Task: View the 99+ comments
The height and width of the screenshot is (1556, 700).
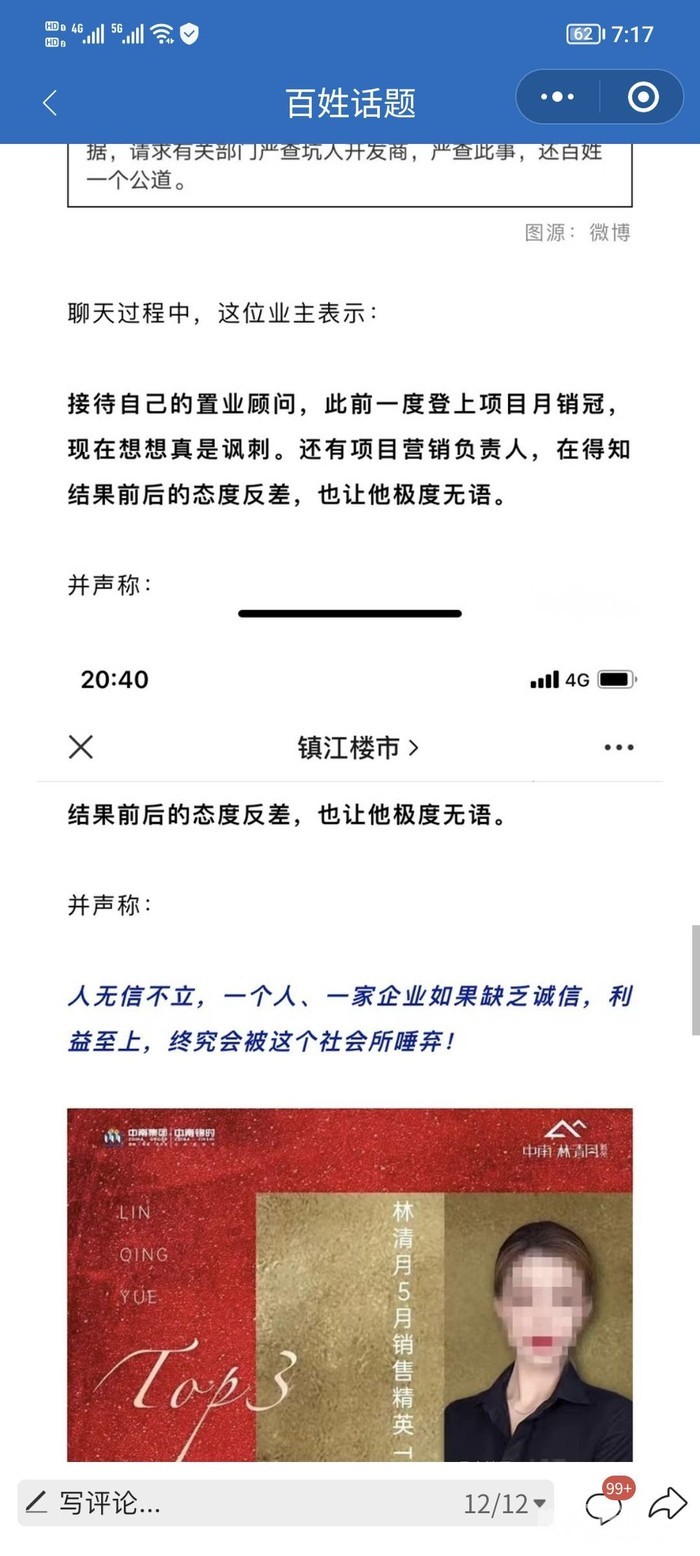Action: [x=605, y=1503]
